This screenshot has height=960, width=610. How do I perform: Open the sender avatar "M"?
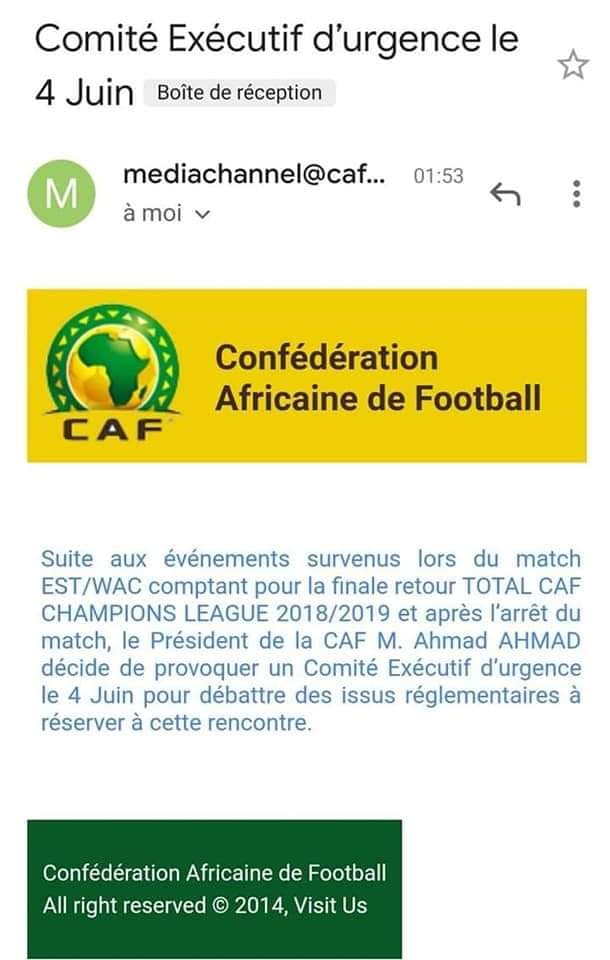(x=62, y=194)
